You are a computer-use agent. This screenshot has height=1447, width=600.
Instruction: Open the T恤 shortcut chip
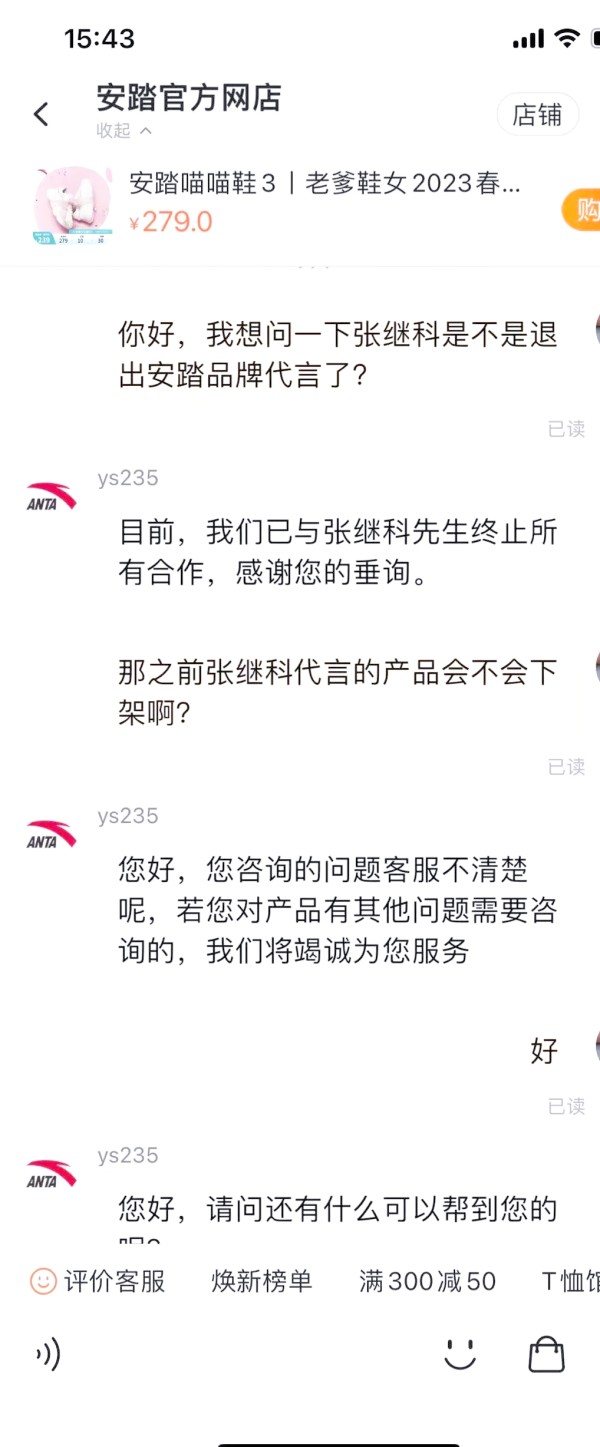tap(570, 1281)
